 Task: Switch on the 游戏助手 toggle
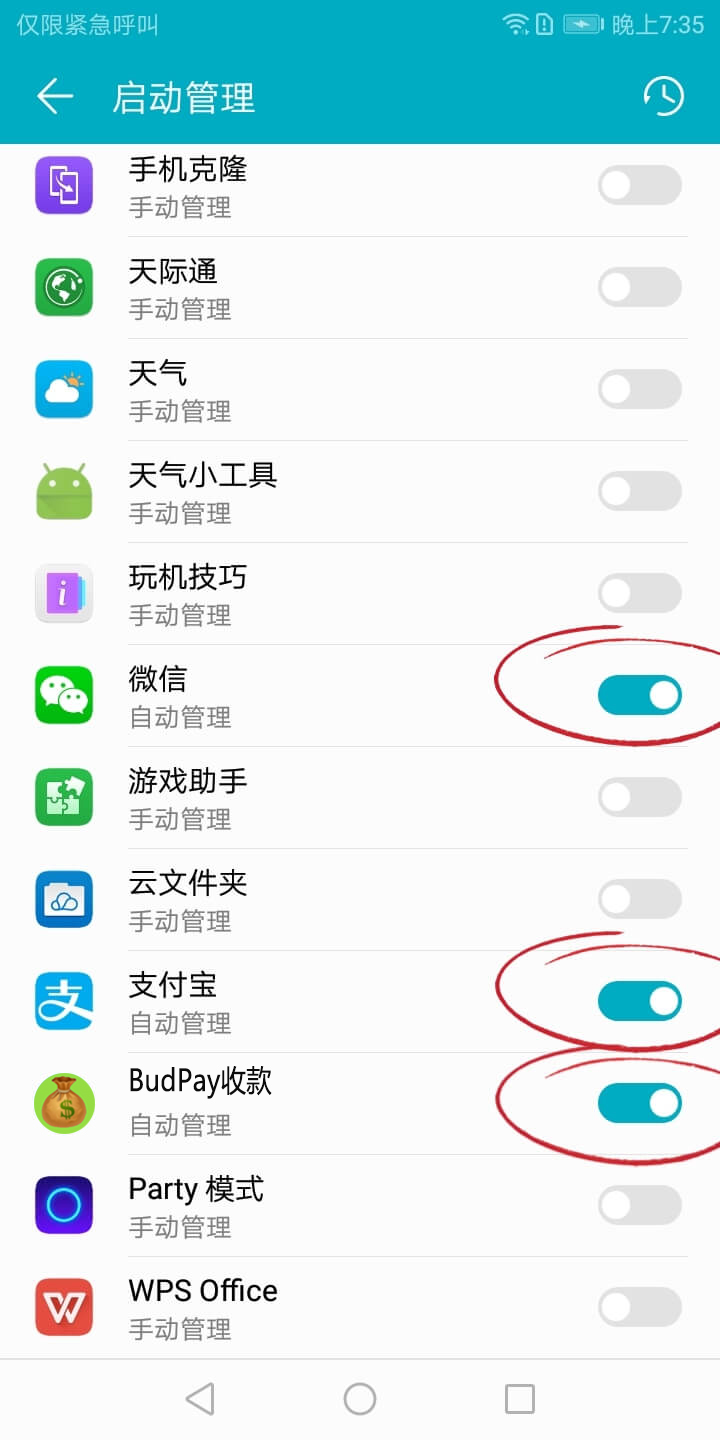639,797
